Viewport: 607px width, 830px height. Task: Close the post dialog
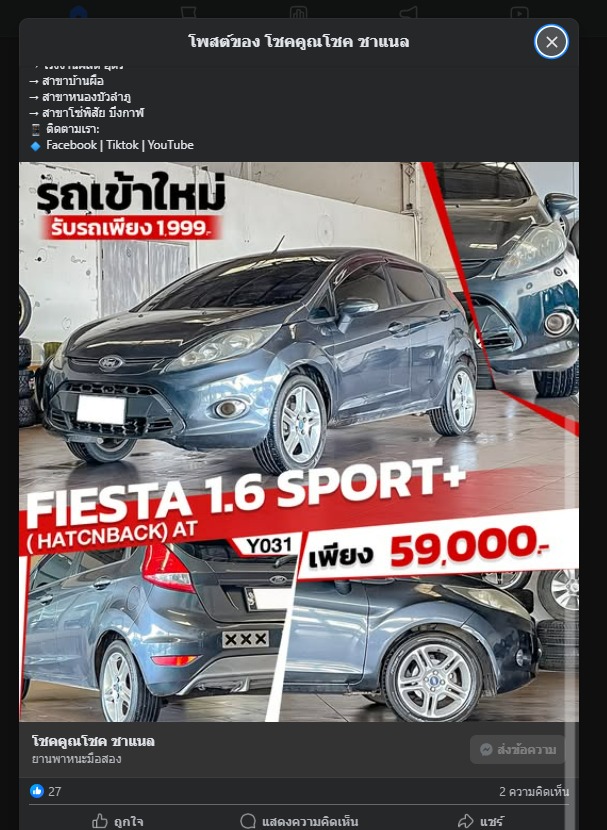point(551,42)
